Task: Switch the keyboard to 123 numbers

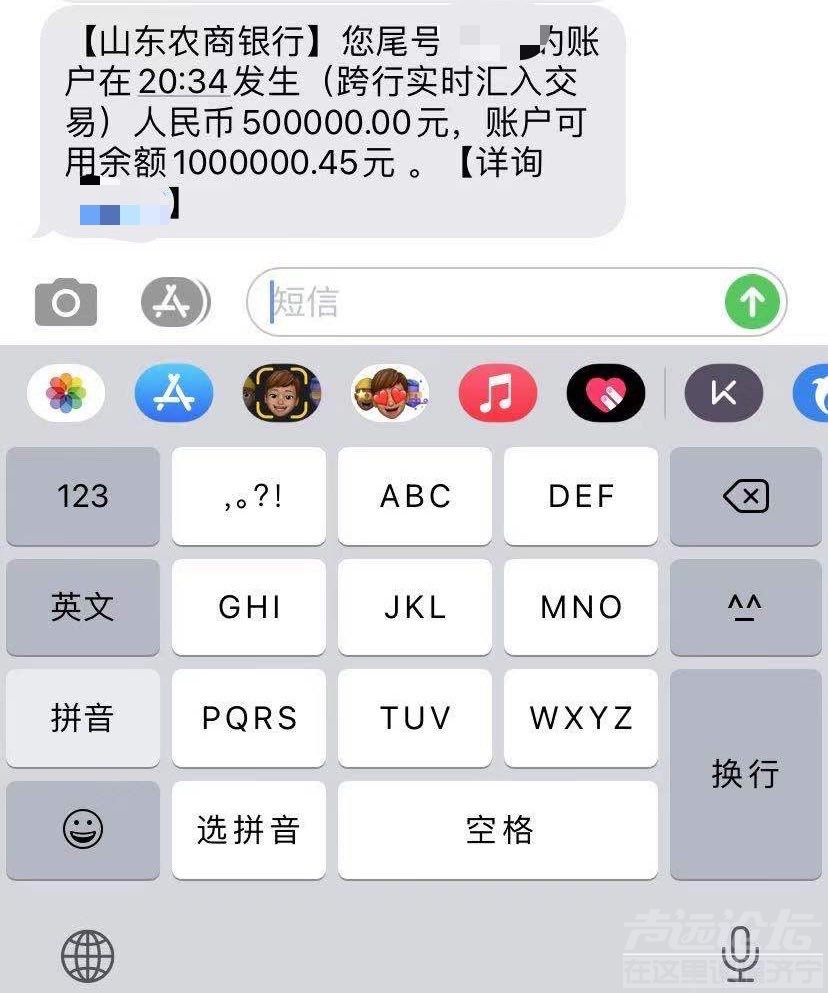Action: [83, 496]
